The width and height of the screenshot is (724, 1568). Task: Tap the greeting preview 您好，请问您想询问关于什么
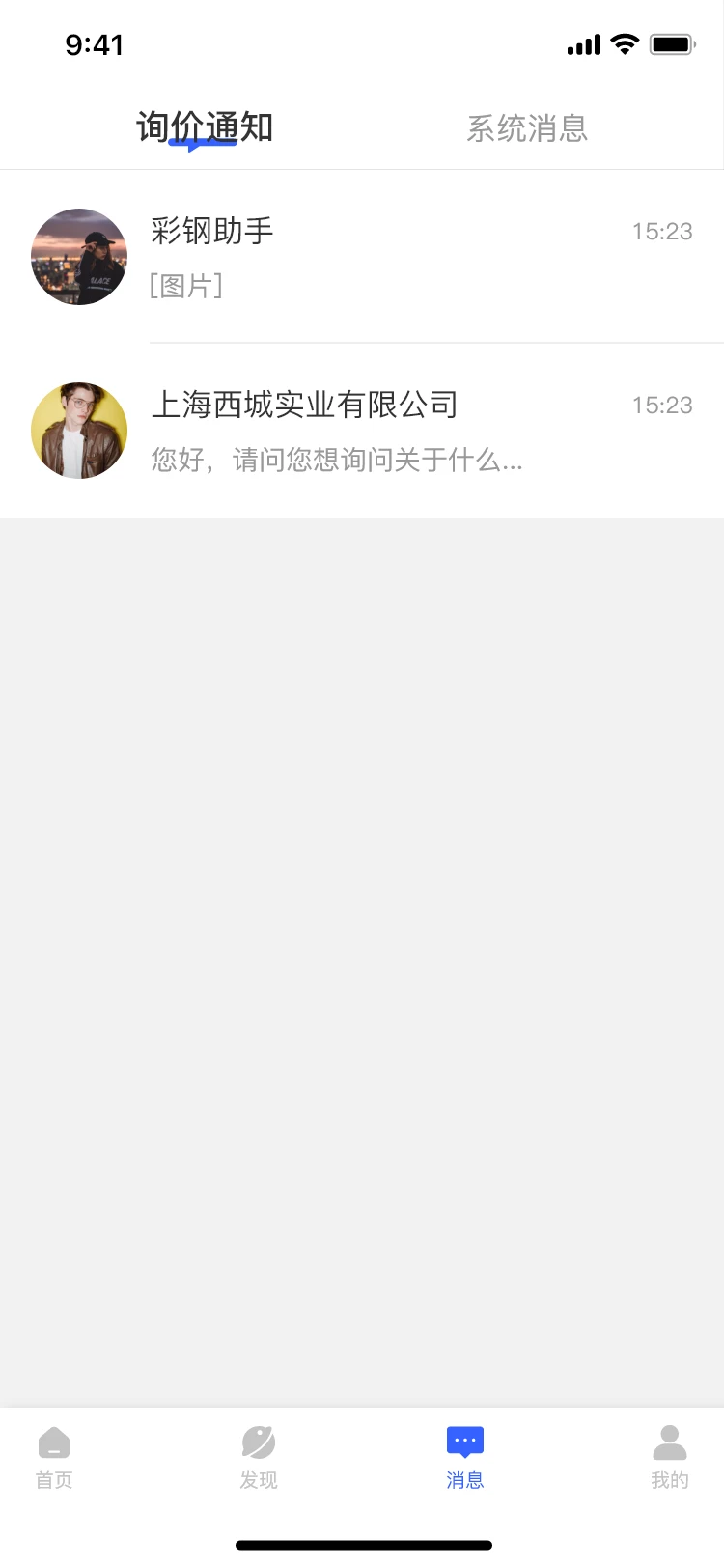[337, 460]
